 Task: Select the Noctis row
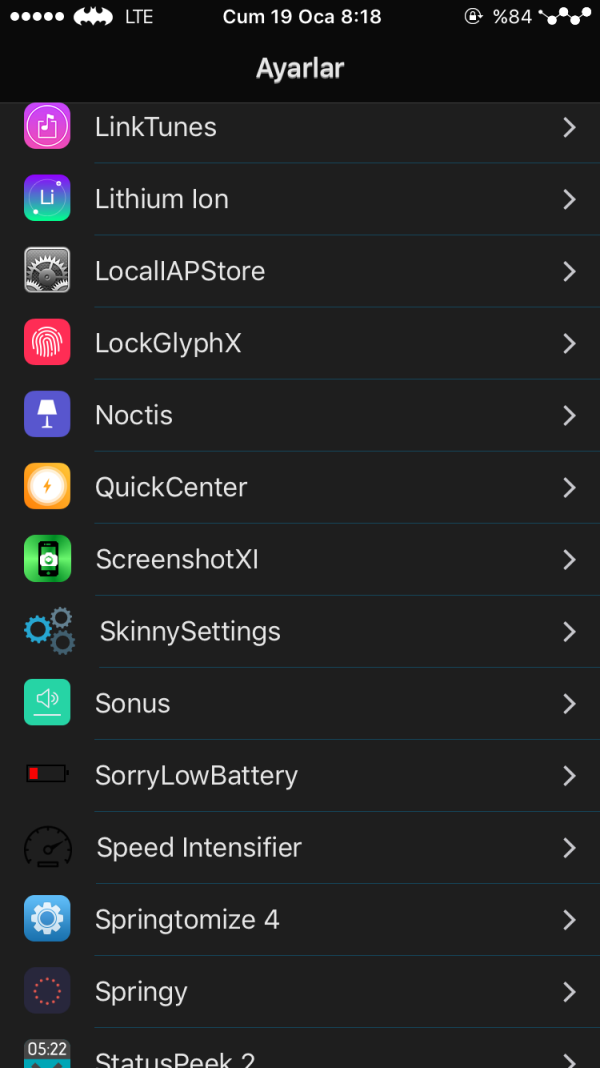[x=300, y=416]
